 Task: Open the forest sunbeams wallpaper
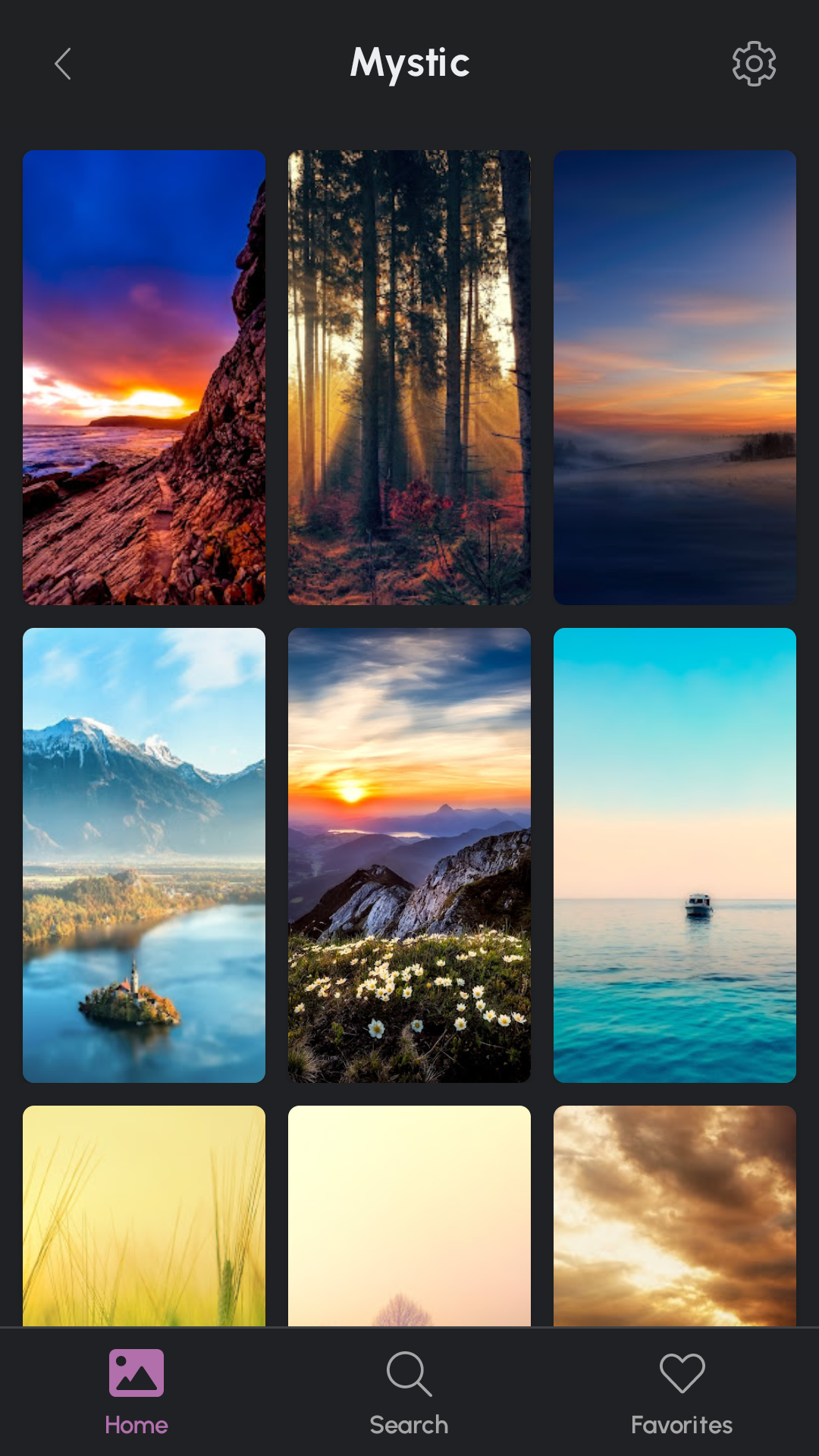[409, 377]
